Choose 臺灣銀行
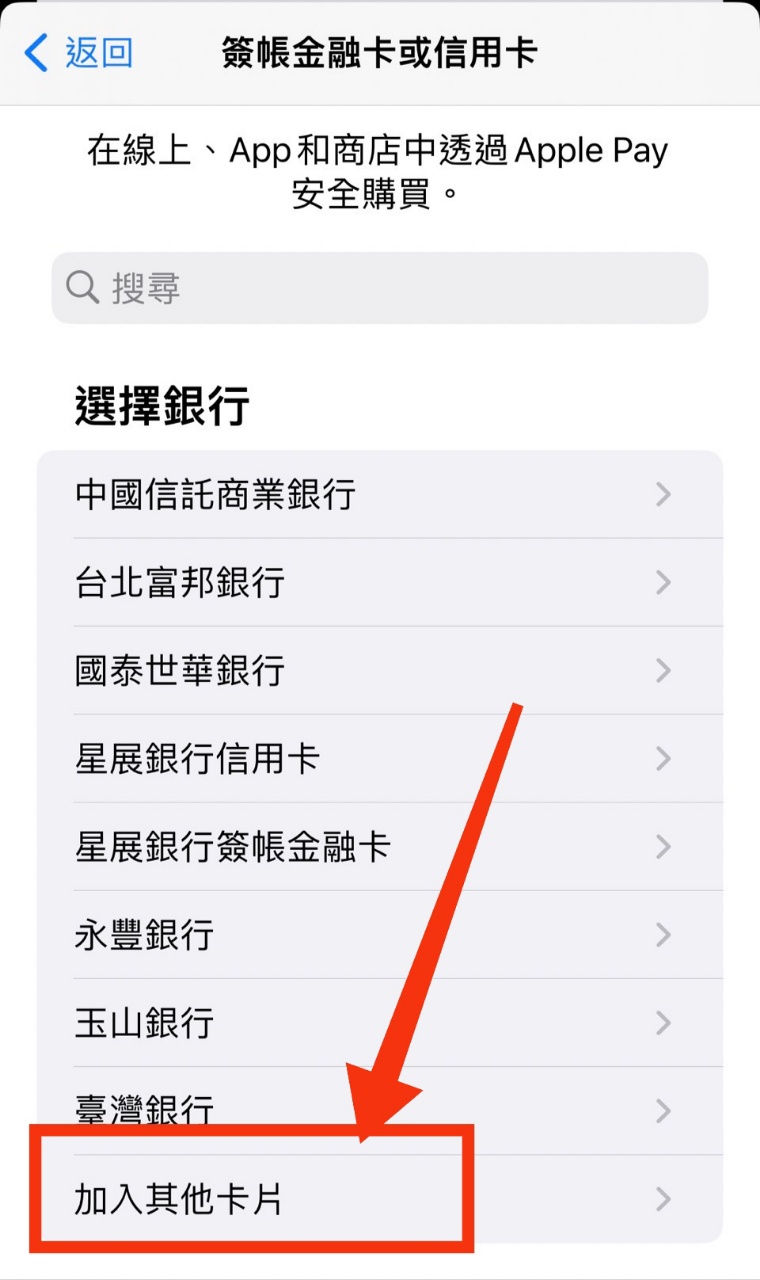The width and height of the screenshot is (760, 1280). pos(380,1111)
